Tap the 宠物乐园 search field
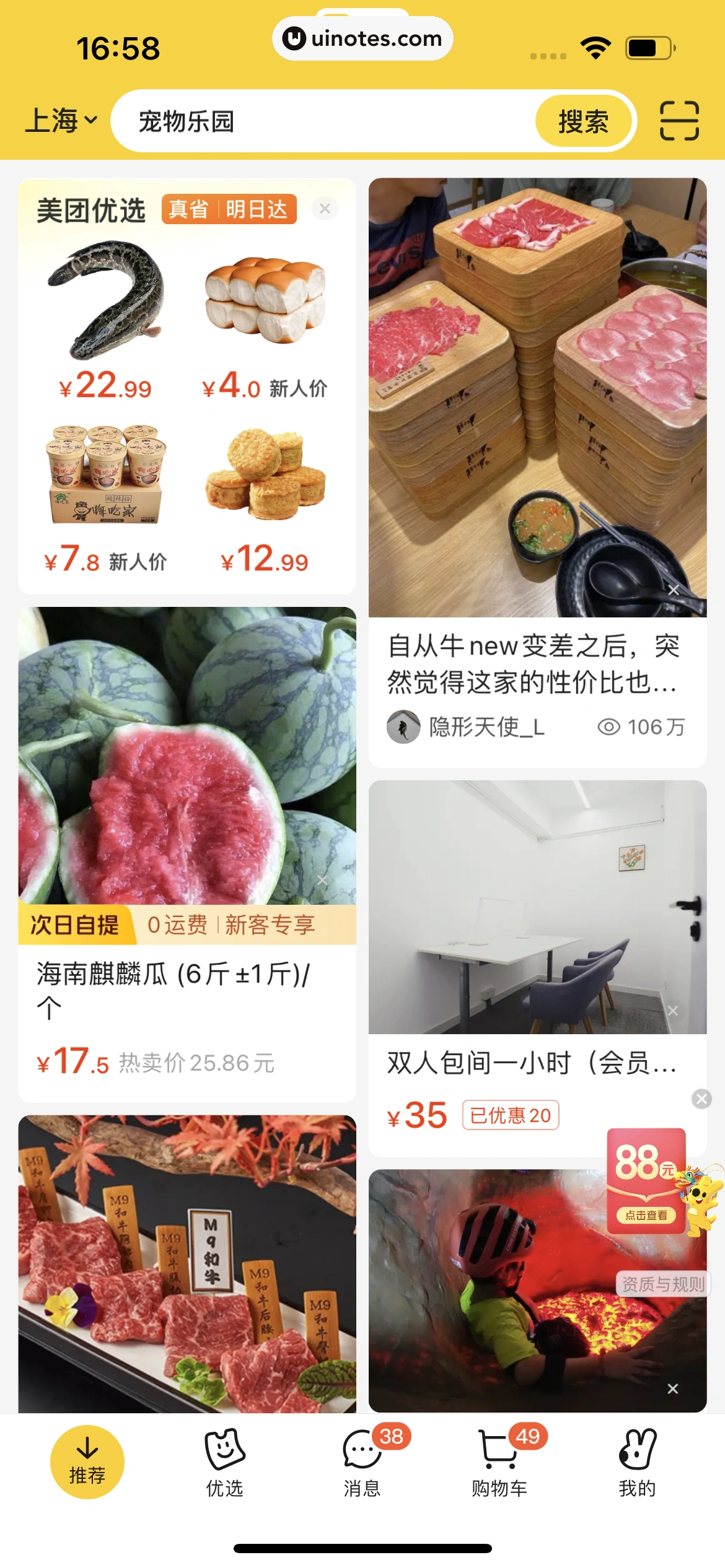This screenshot has height=1568, width=725. pos(322,121)
